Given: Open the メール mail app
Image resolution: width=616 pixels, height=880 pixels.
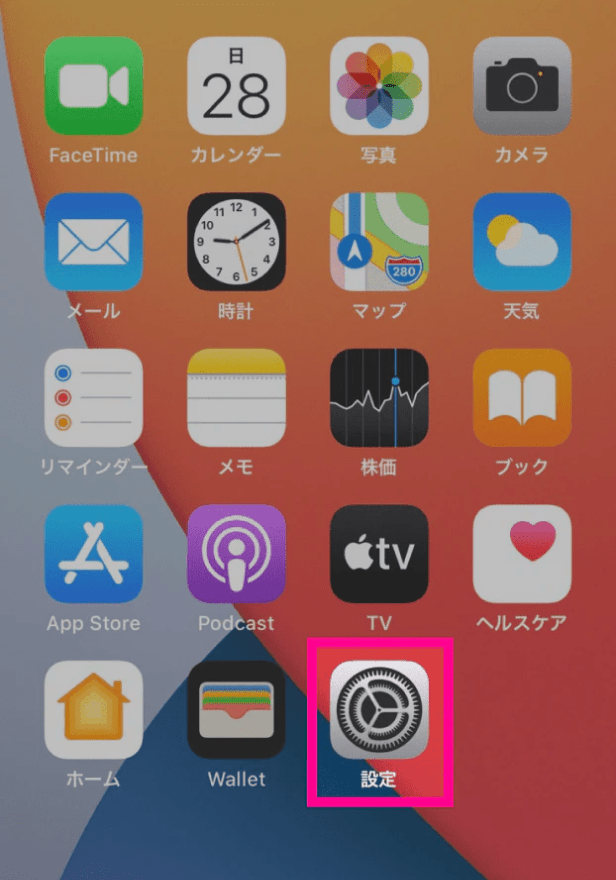Looking at the screenshot, I should [x=94, y=242].
